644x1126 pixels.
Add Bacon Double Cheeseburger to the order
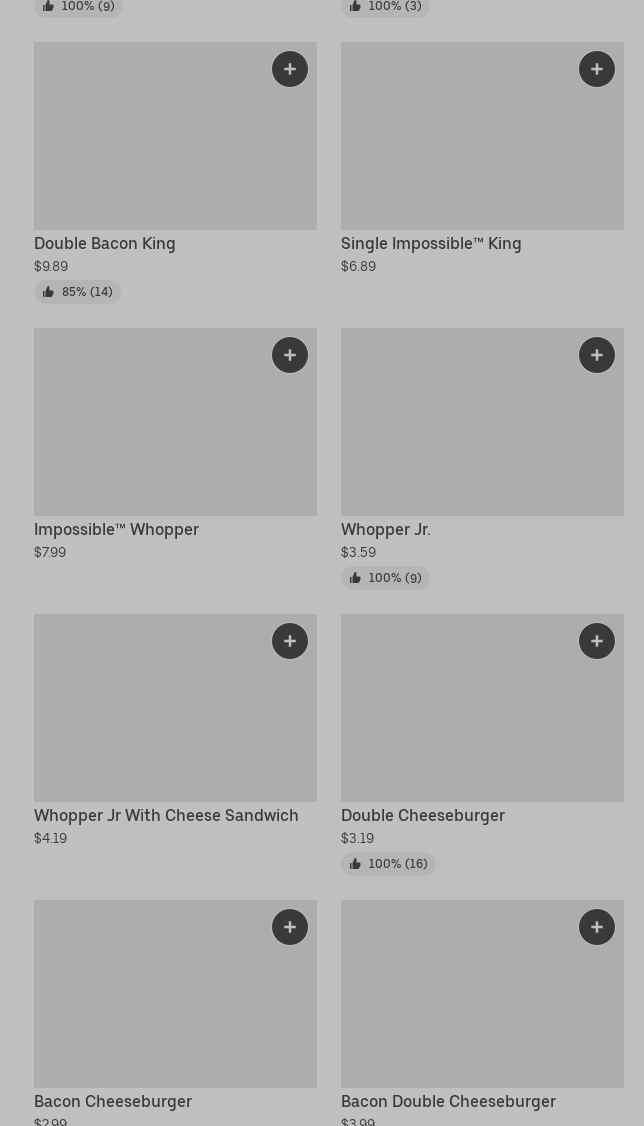click(x=597, y=927)
